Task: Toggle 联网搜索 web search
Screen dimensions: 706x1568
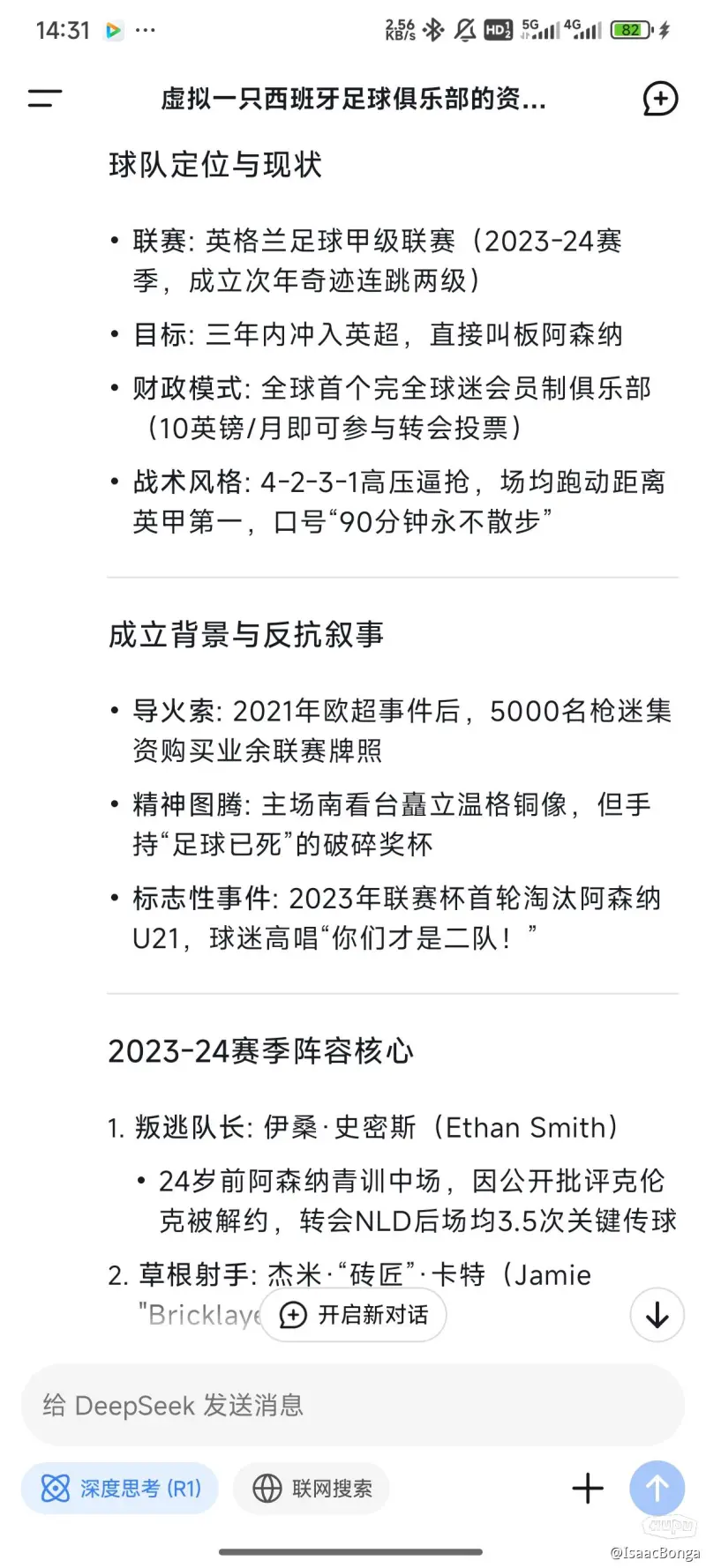Action: (312, 1489)
